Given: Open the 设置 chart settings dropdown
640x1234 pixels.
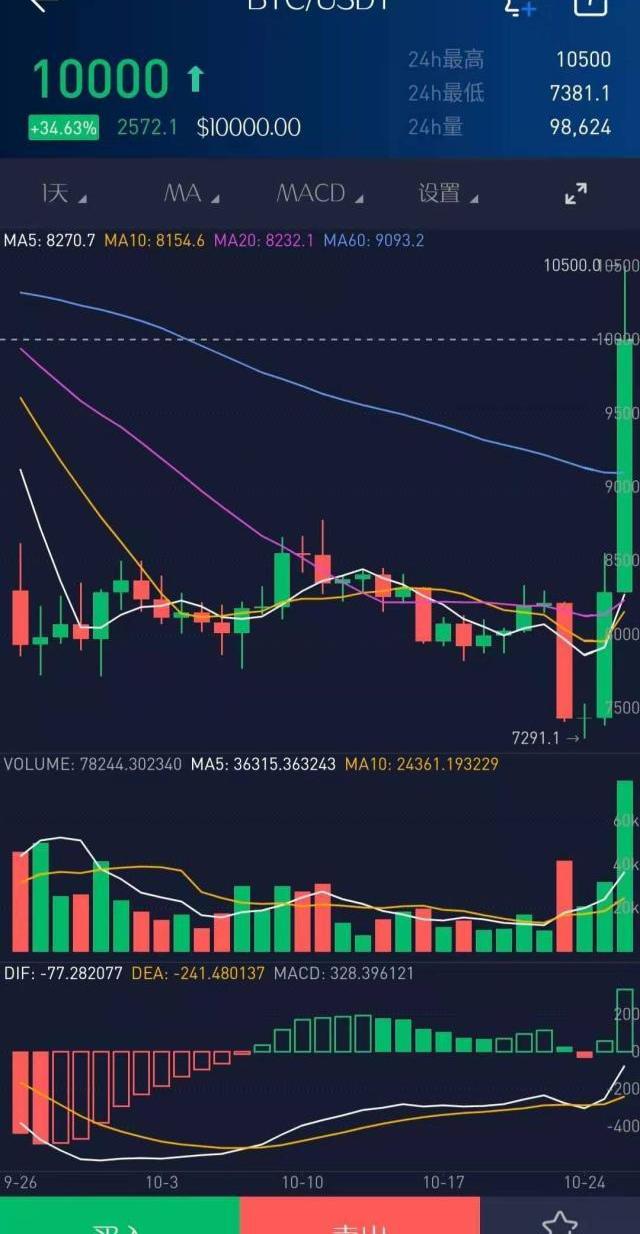Looking at the screenshot, I should pyautogui.click(x=447, y=193).
